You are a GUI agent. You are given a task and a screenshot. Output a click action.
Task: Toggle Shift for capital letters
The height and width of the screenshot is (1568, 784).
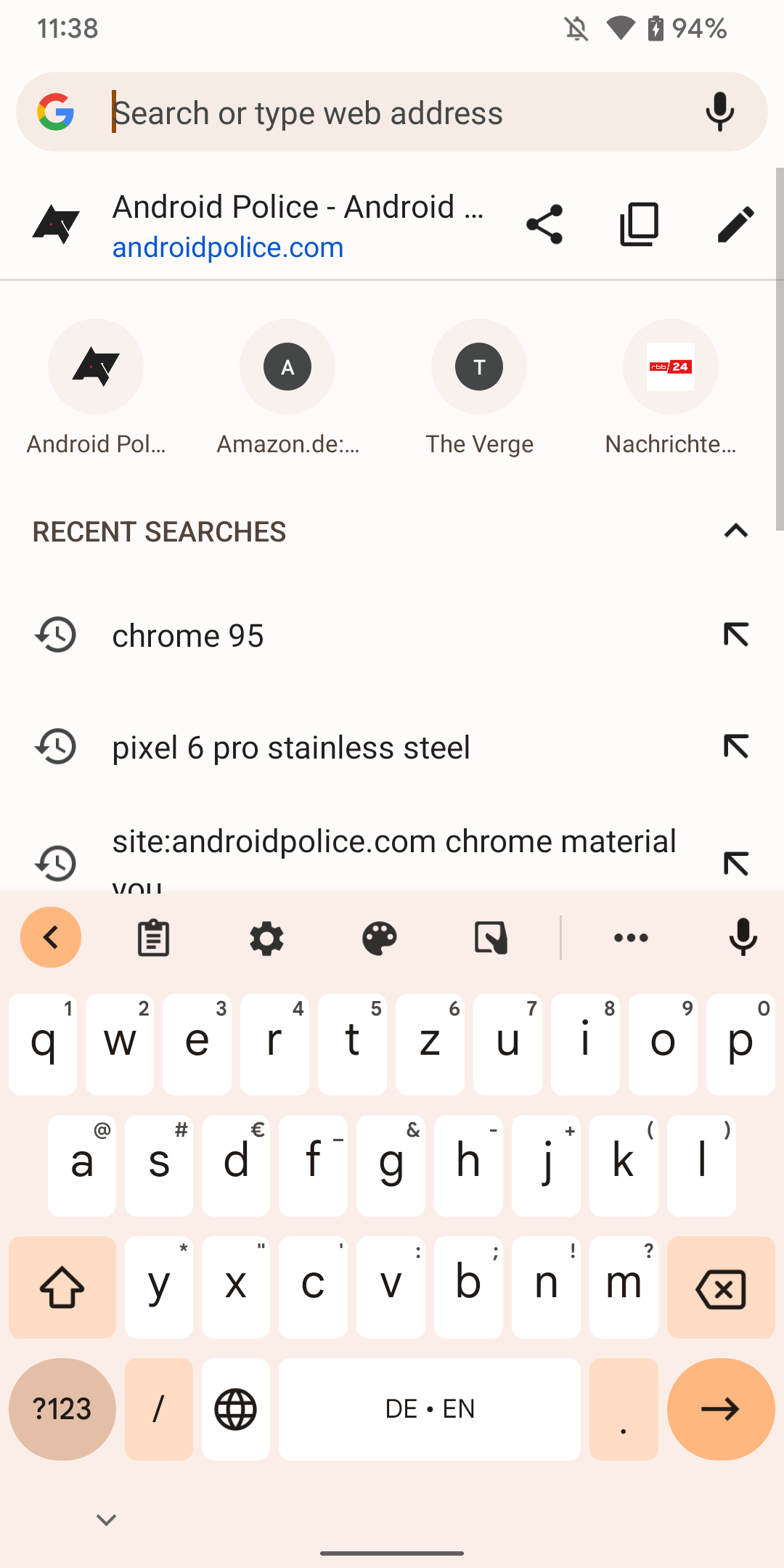click(x=62, y=1287)
